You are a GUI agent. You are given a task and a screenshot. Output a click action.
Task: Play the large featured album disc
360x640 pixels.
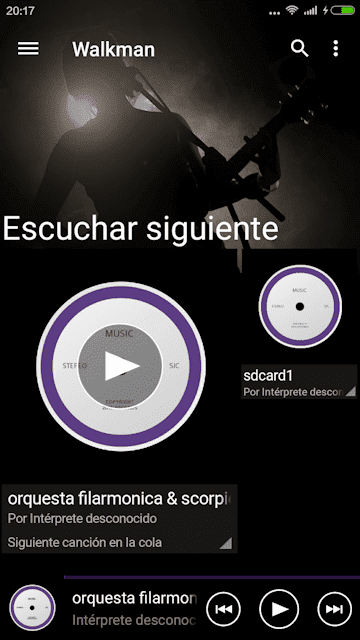pos(121,366)
